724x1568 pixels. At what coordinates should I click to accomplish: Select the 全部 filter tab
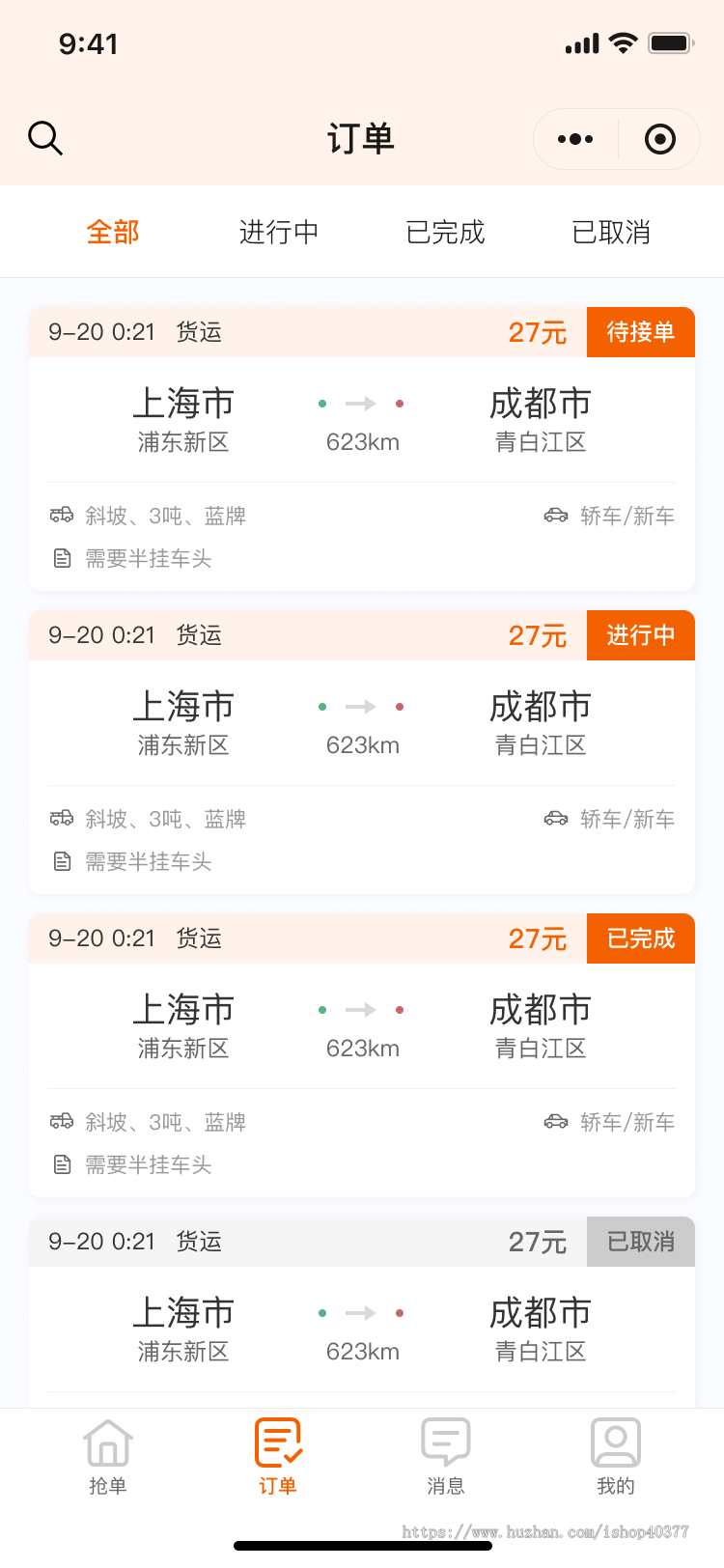pos(114,232)
